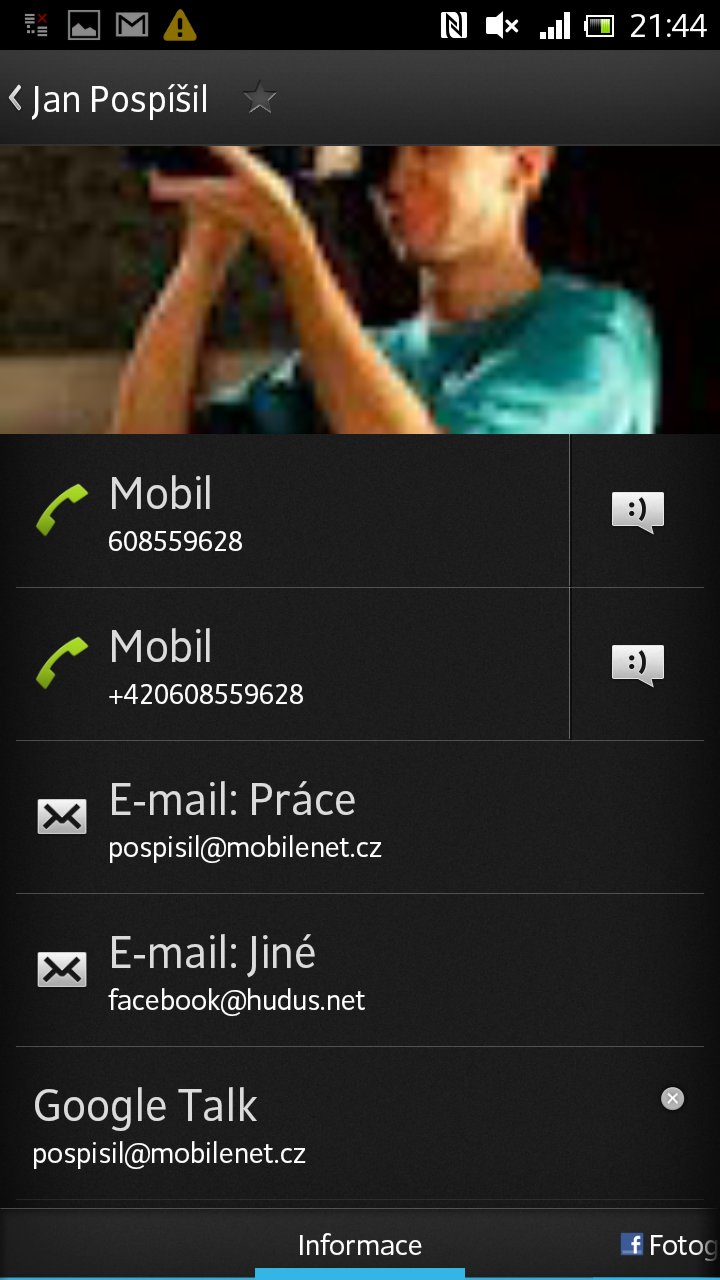The image size is (720, 1280).
Task: Switch to the Informace tab
Action: click(360, 1245)
